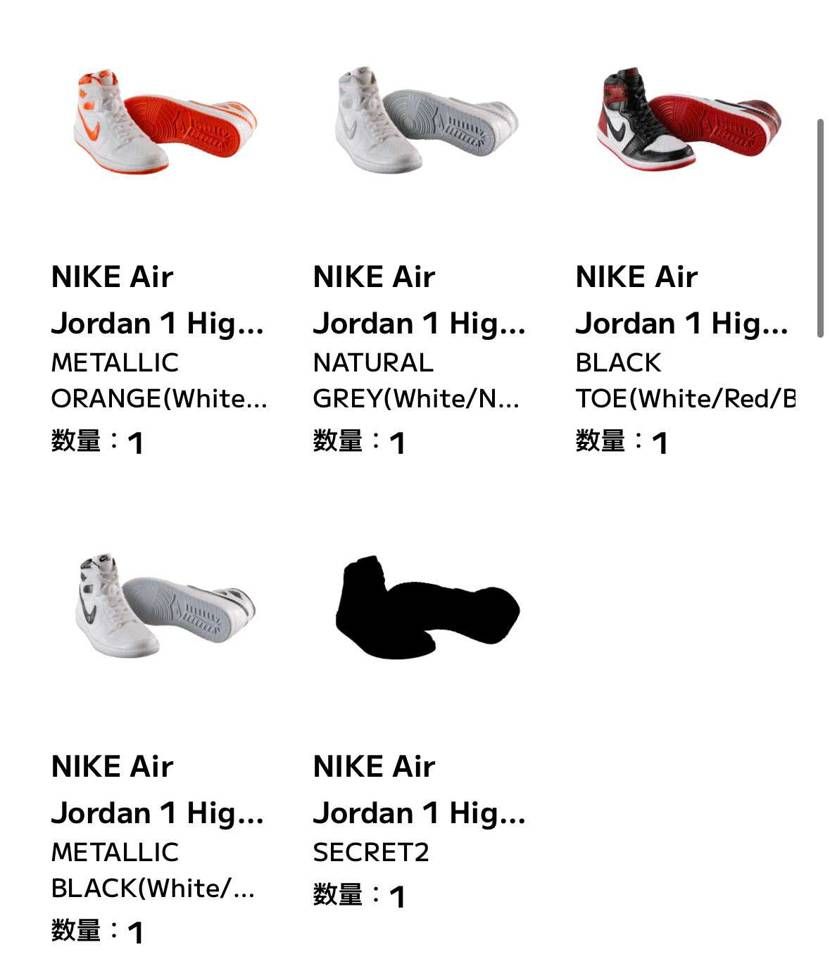The width and height of the screenshot is (830, 966).
Task: Open the Metallic Orange Jordan 1 card
Action: tap(165, 123)
